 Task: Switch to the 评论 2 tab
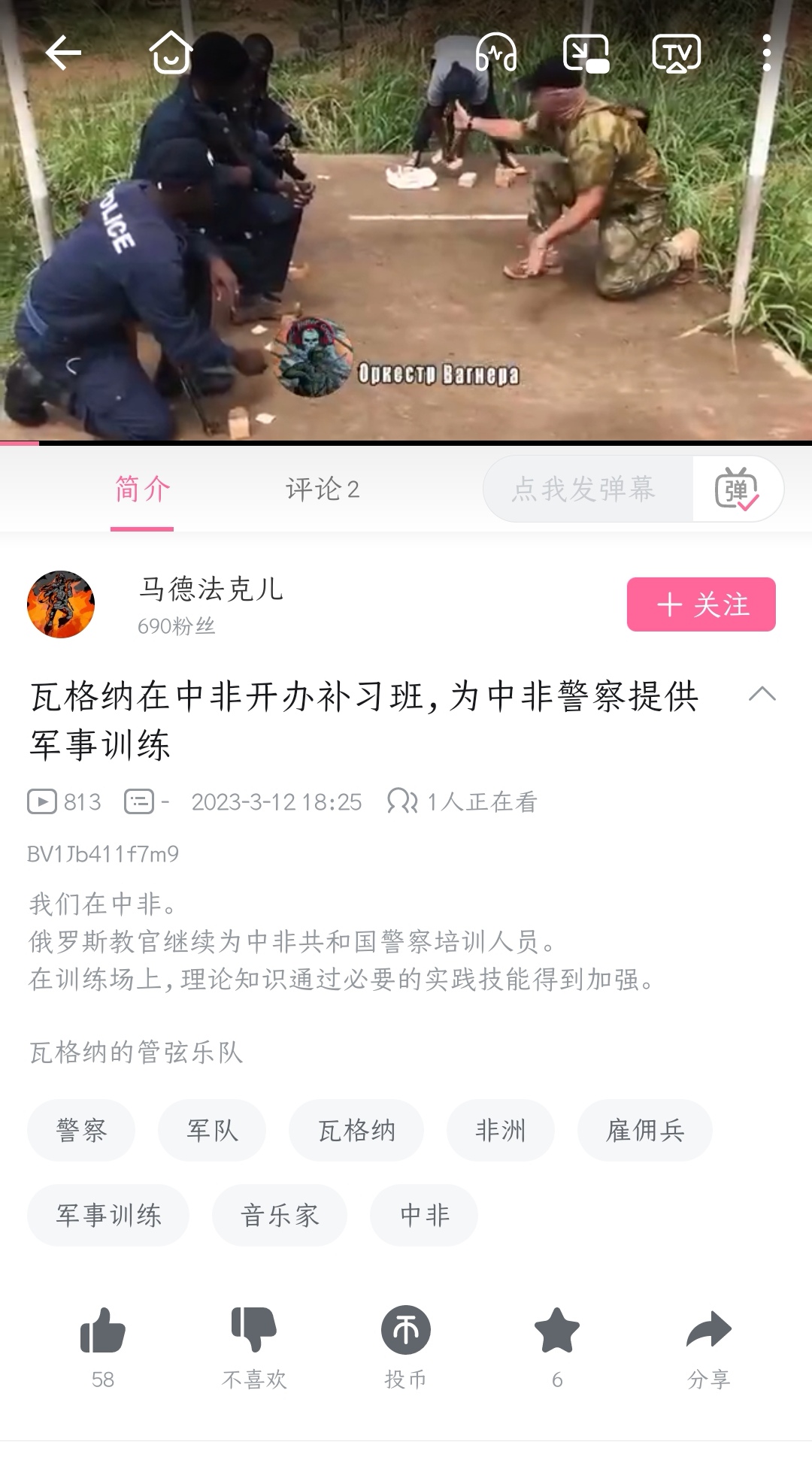323,489
